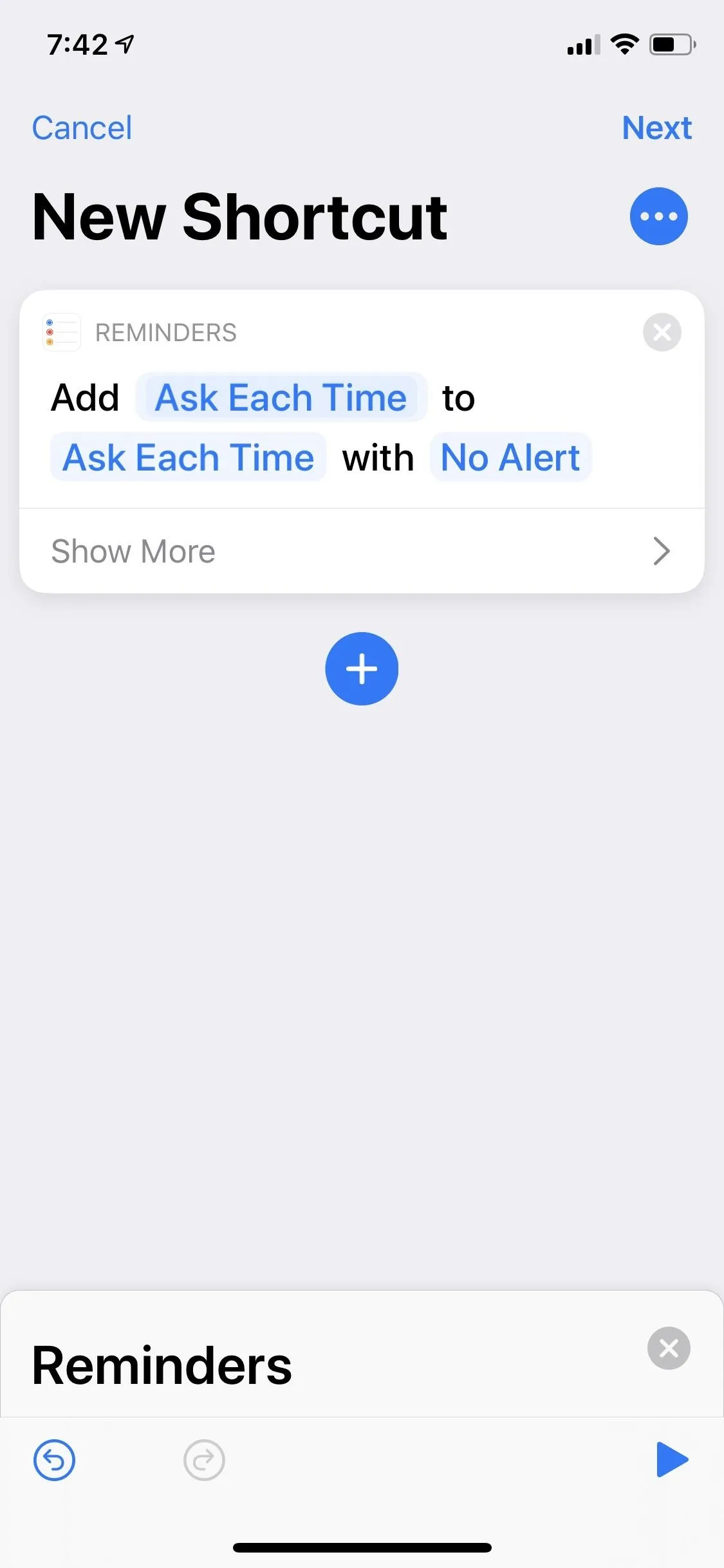This screenshot has width=724, height=1568.
Task: Remove the Reminders action from the shortcut
Action: click(662, 332)
